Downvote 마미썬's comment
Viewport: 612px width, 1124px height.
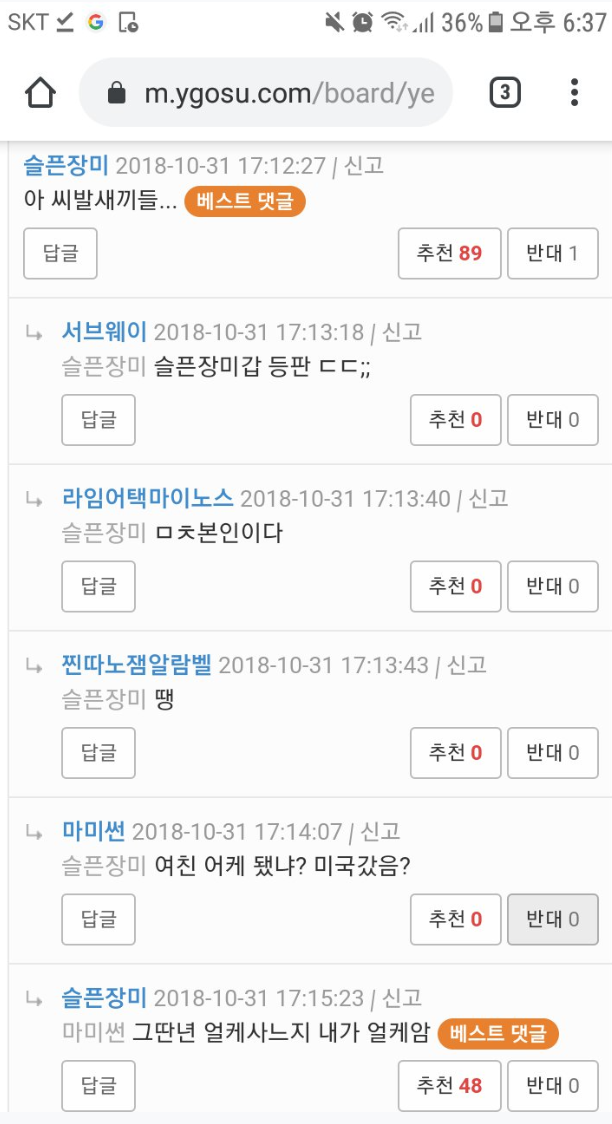click(553, 919)
